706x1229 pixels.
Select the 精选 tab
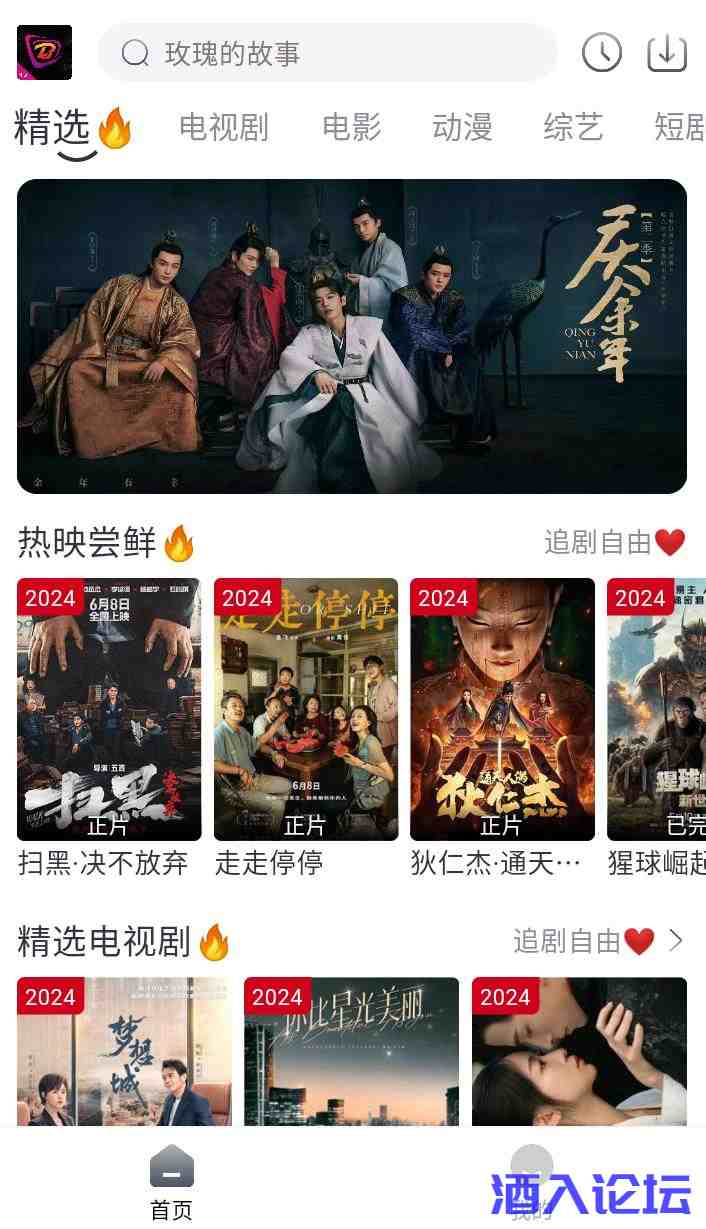[54, 128]
